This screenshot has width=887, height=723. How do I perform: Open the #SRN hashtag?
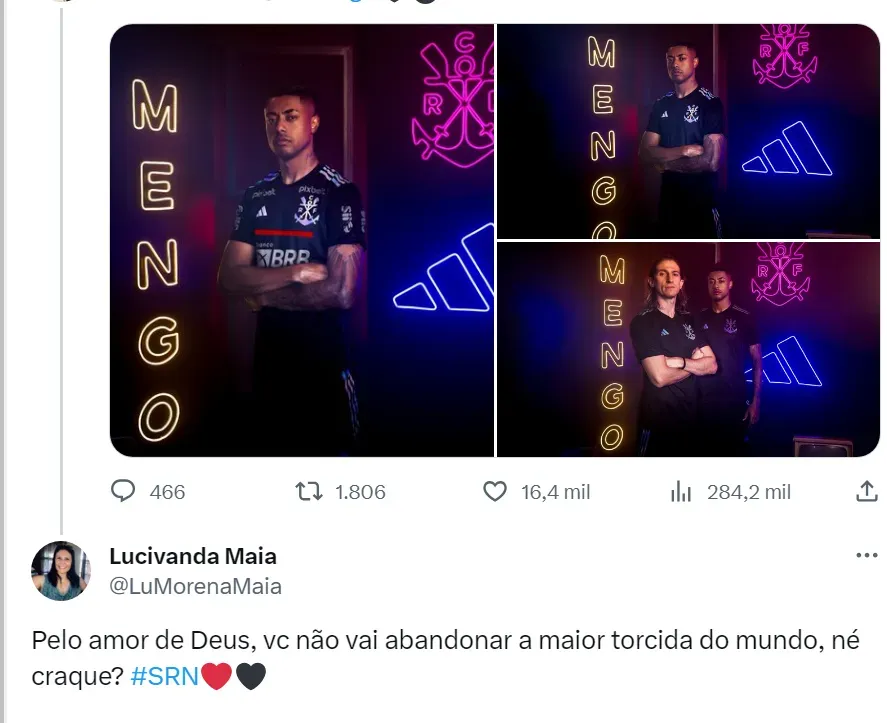(165, 676)
